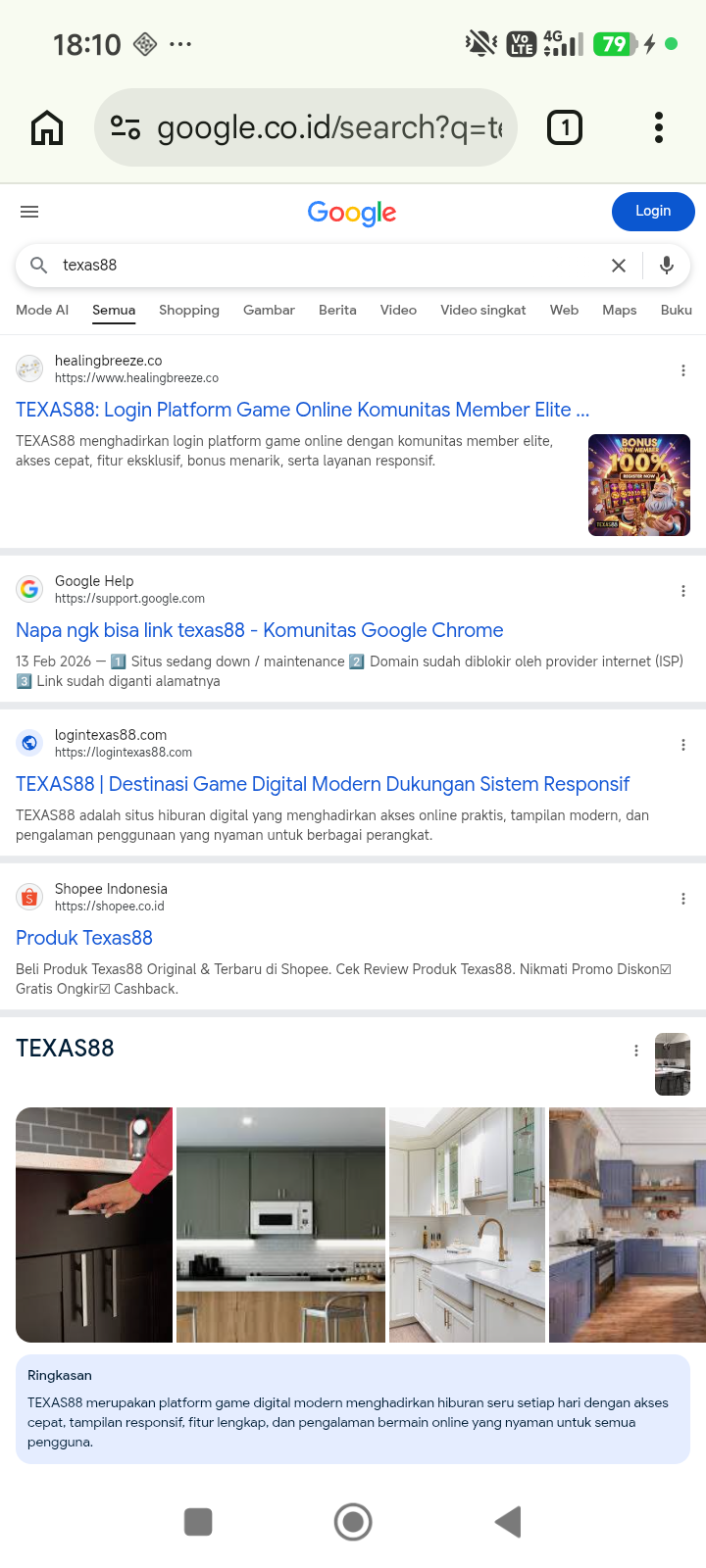Open the tab switcher showing 1 tab
Image resolution: width=706 pixels, height=1568 pixels.
coord(565,127)
